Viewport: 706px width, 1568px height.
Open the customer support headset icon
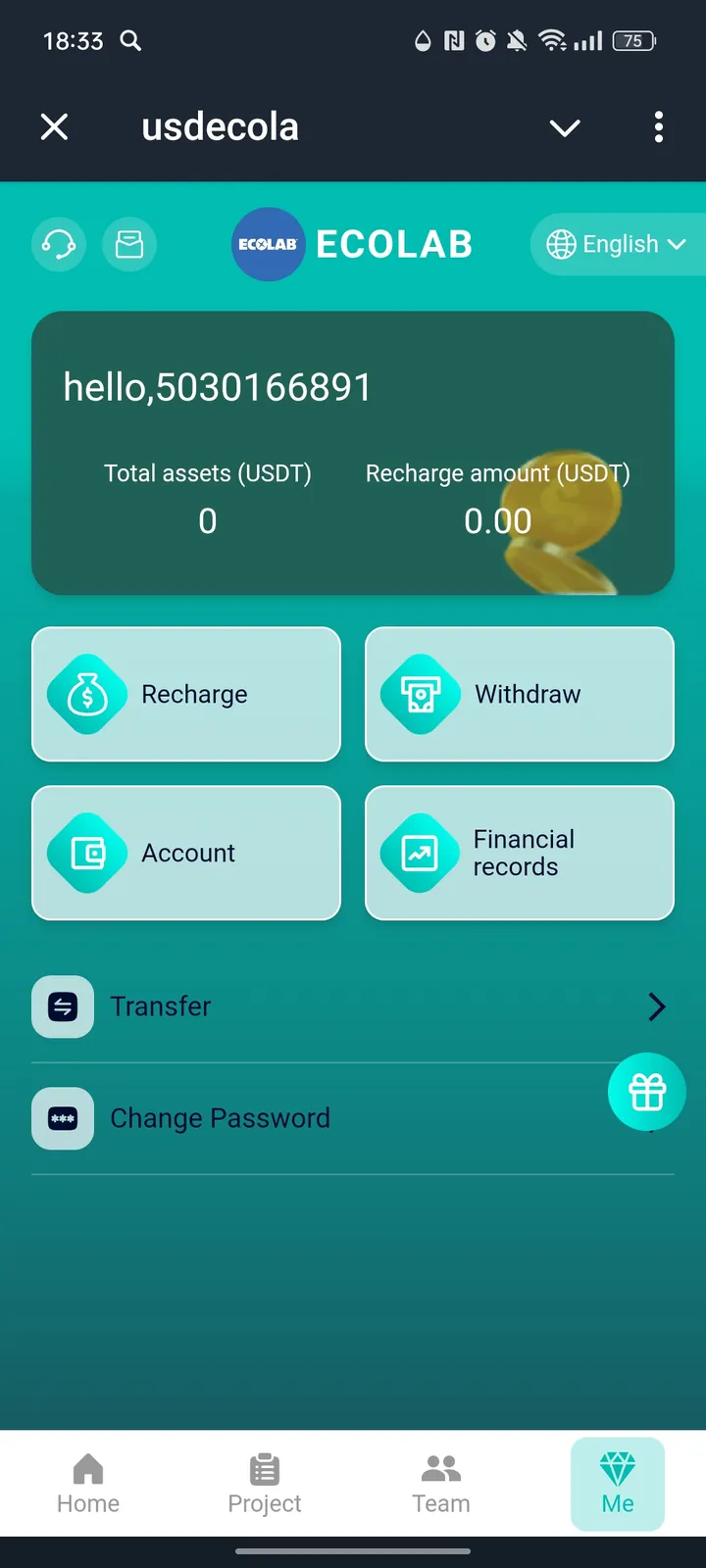click(59, 244)
